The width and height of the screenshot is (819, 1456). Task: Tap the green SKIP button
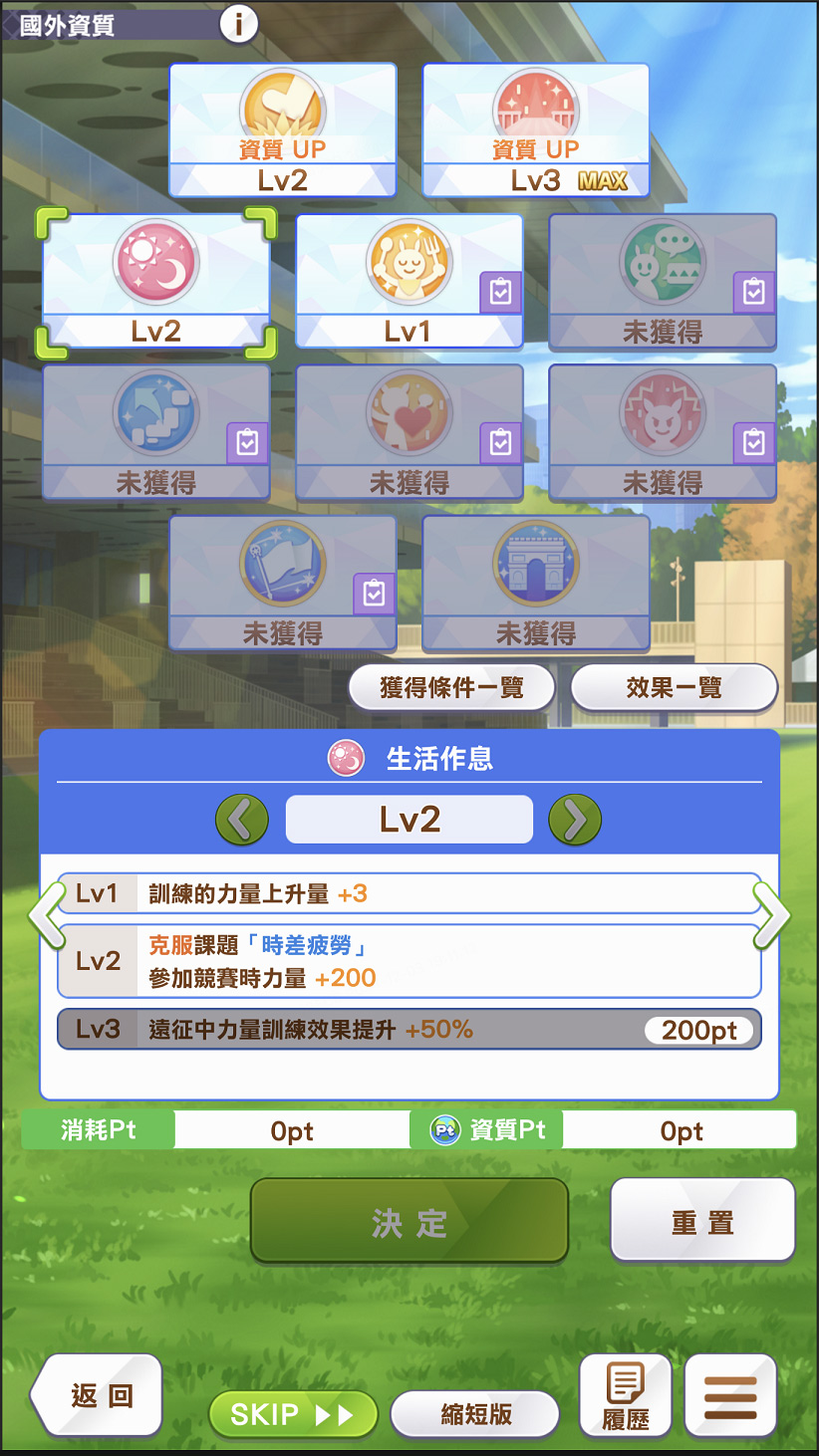pyautogui.click(x=292, y=1414)
